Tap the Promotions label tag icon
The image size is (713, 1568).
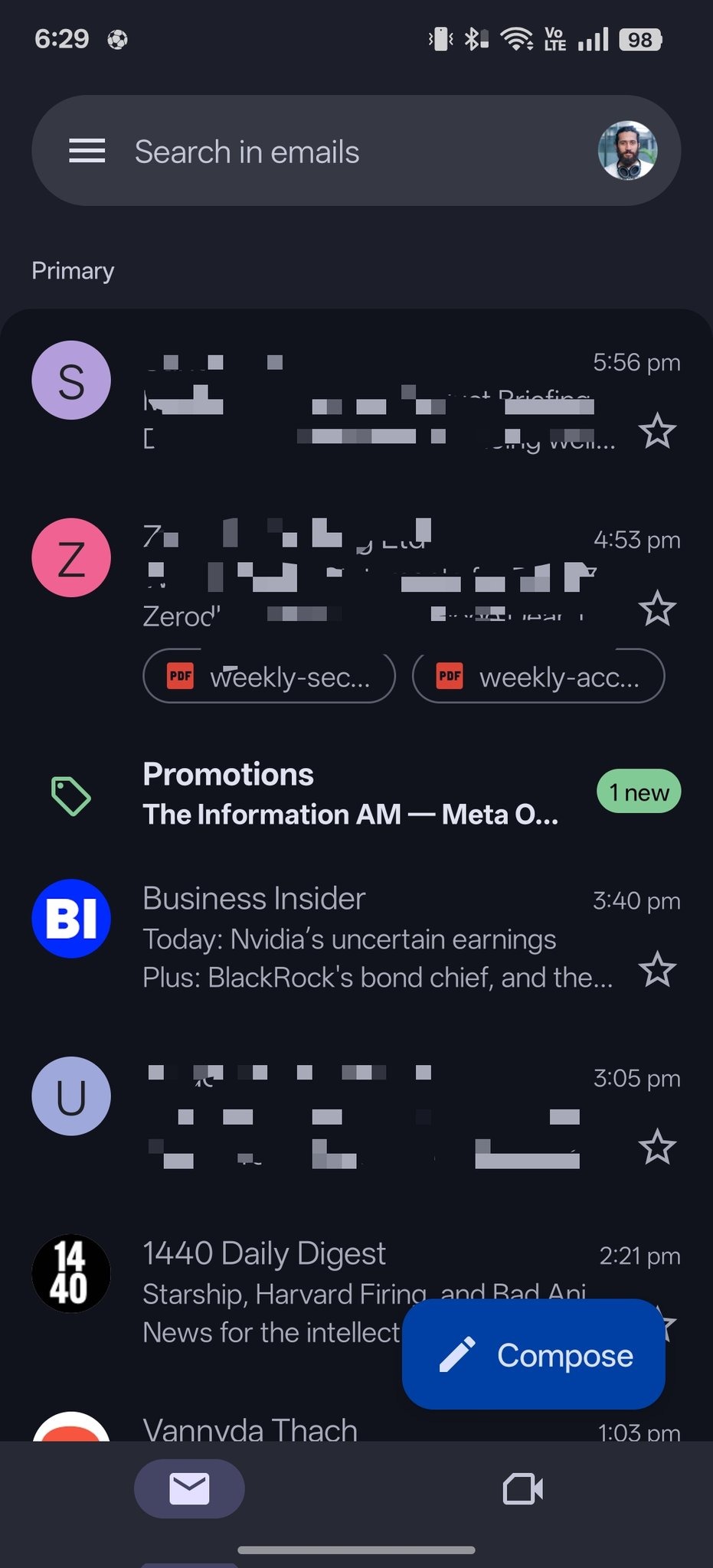tap(70, 795)
